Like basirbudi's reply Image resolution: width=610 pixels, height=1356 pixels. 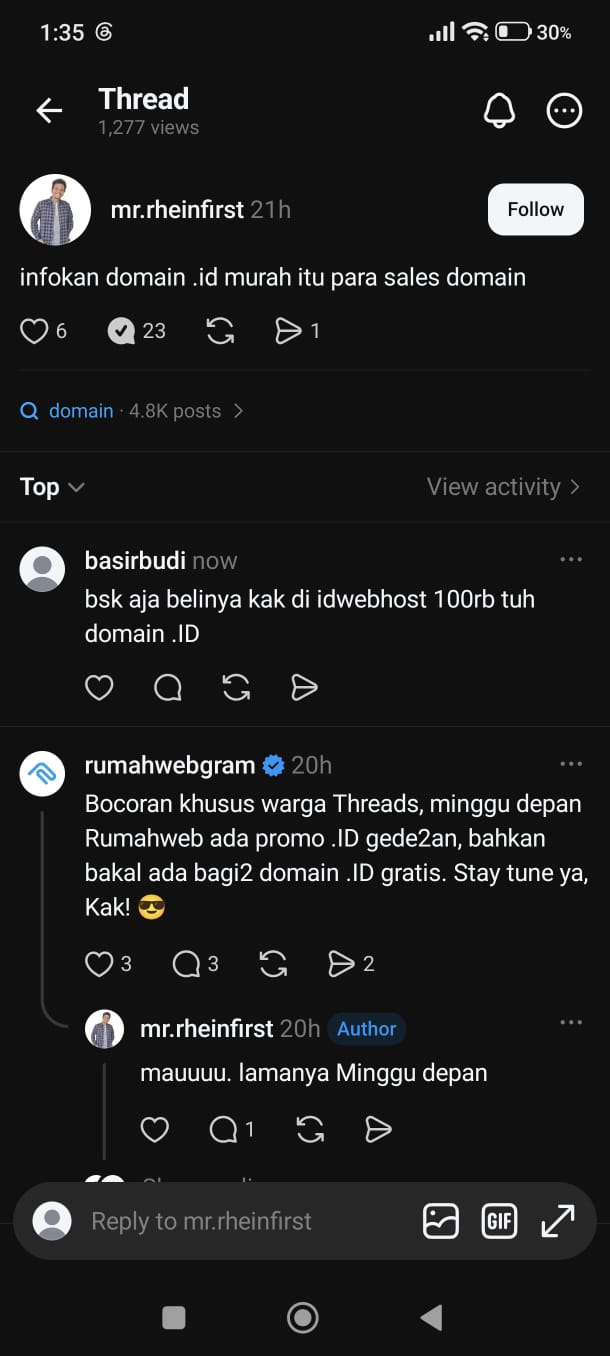[99, 688]
